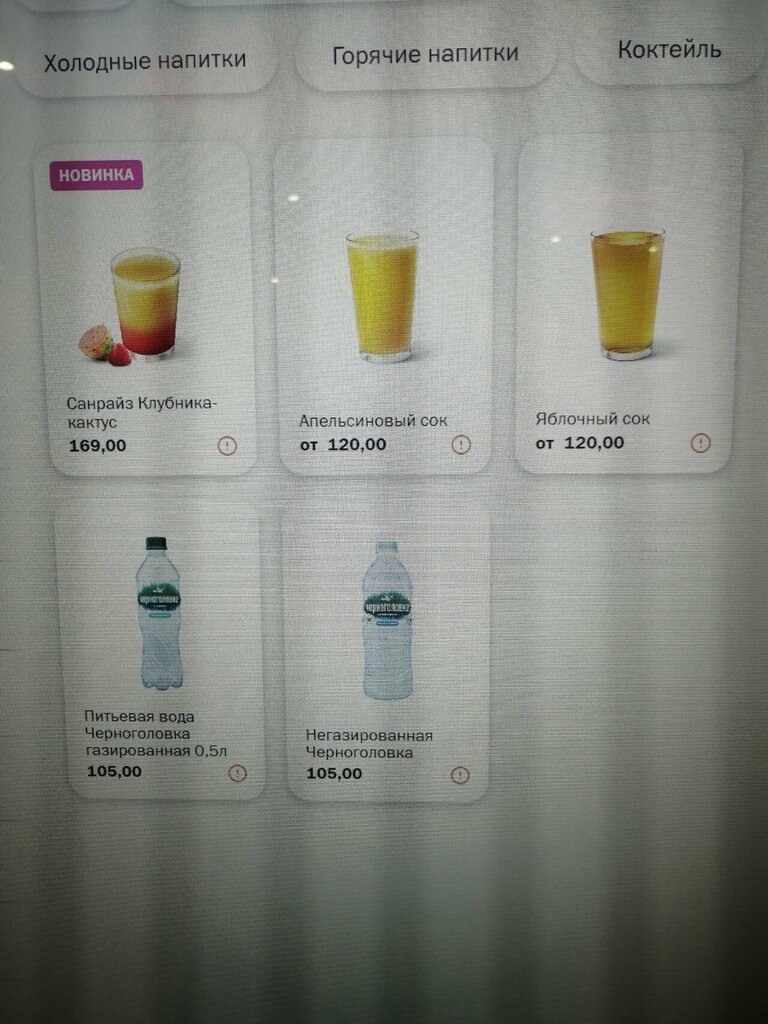Open the Яблочный сок product card
Screen dimensions: 768x1024
(627, 300)
